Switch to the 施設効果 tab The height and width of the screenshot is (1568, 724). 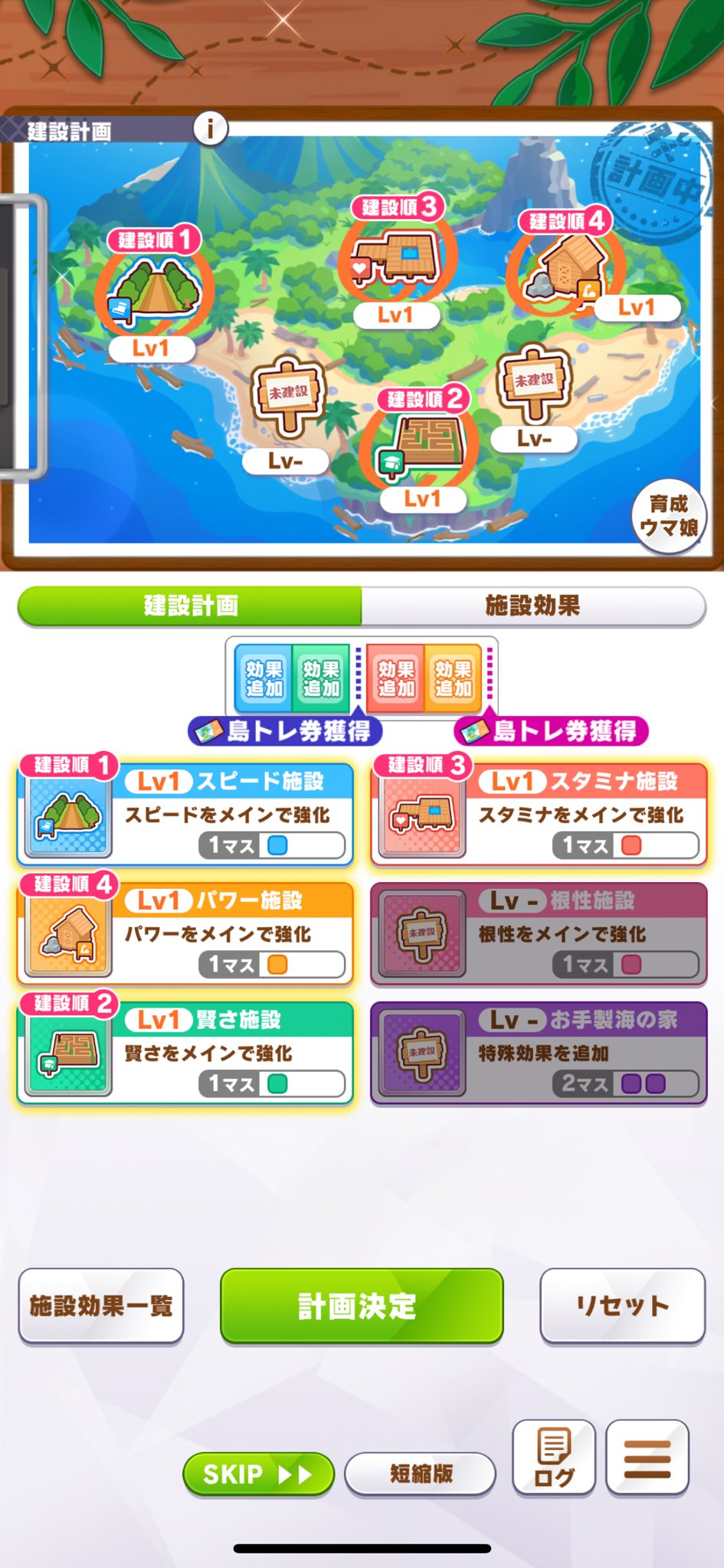coord(533,606)
